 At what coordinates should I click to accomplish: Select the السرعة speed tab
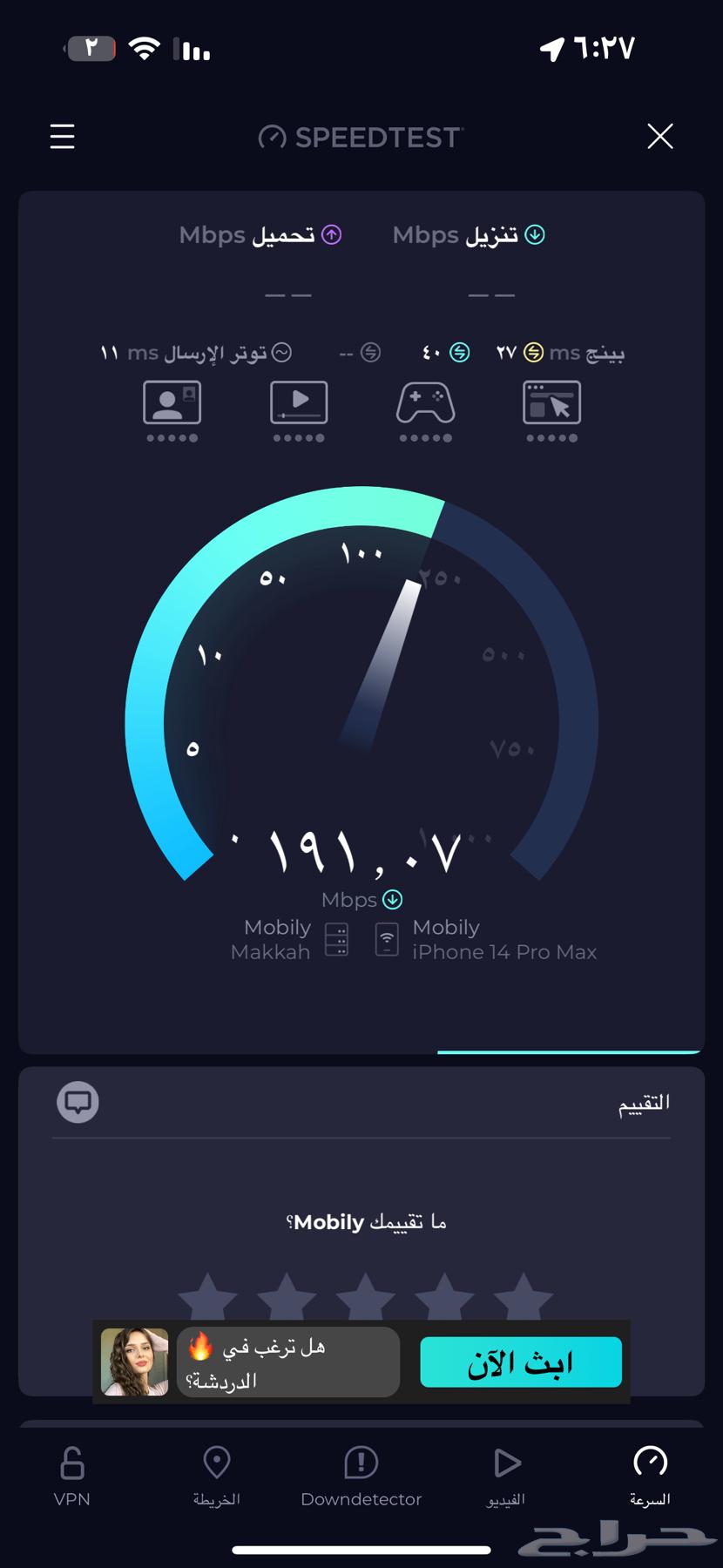[650, 1475]
